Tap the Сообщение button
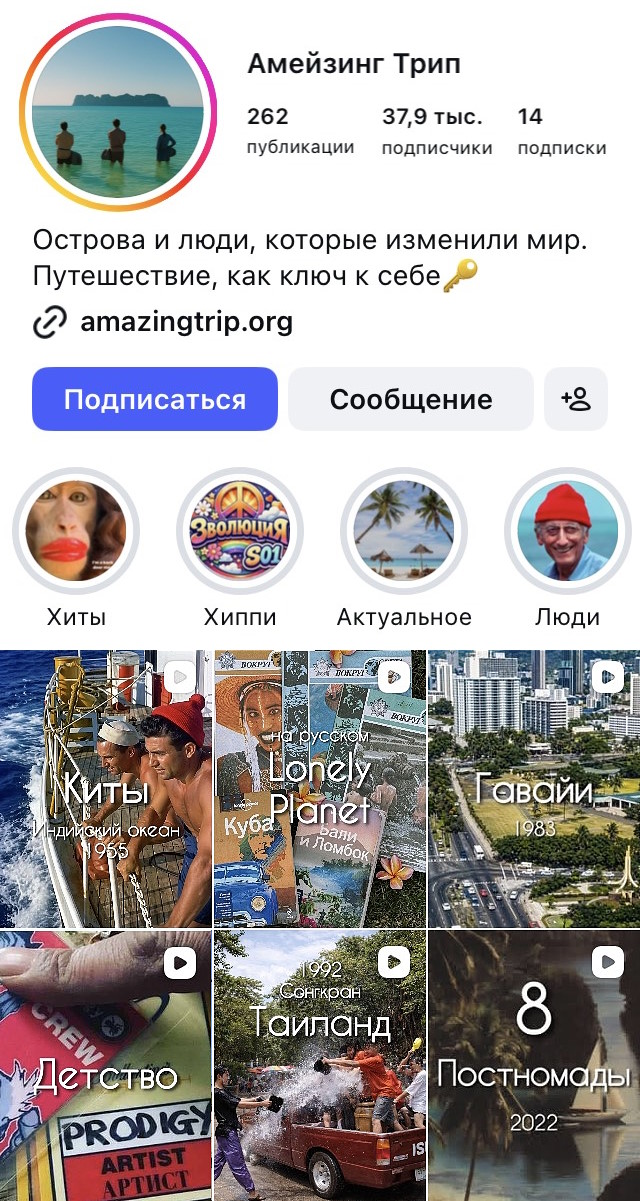 tap(411, 399)
